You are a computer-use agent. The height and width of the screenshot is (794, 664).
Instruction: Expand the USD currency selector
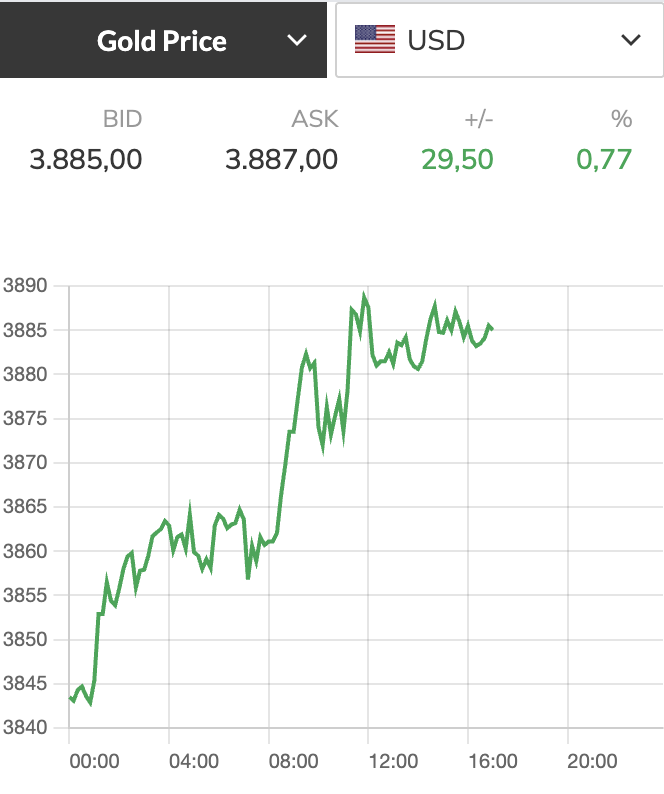[498, 40]
